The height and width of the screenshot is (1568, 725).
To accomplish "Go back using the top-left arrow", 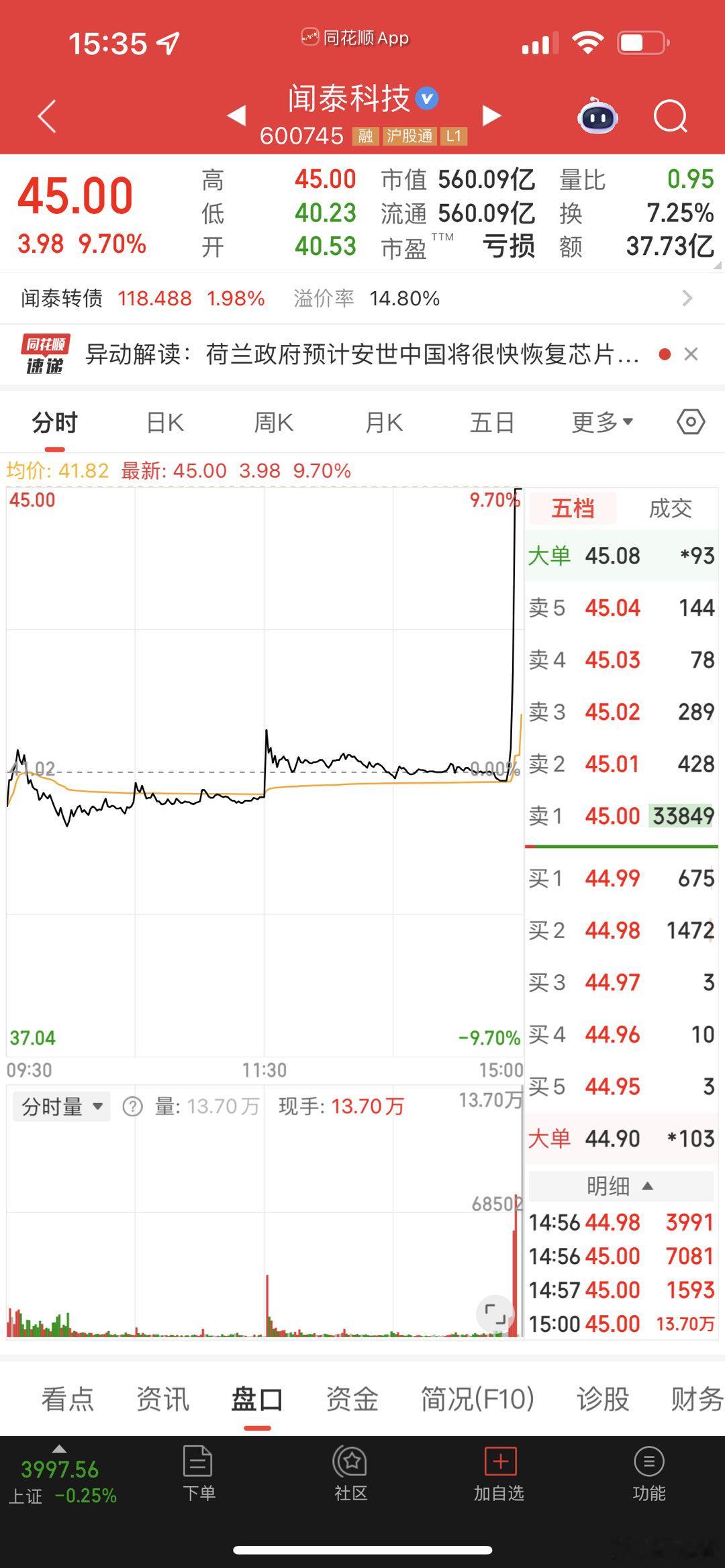I will [x=46, y=116].
